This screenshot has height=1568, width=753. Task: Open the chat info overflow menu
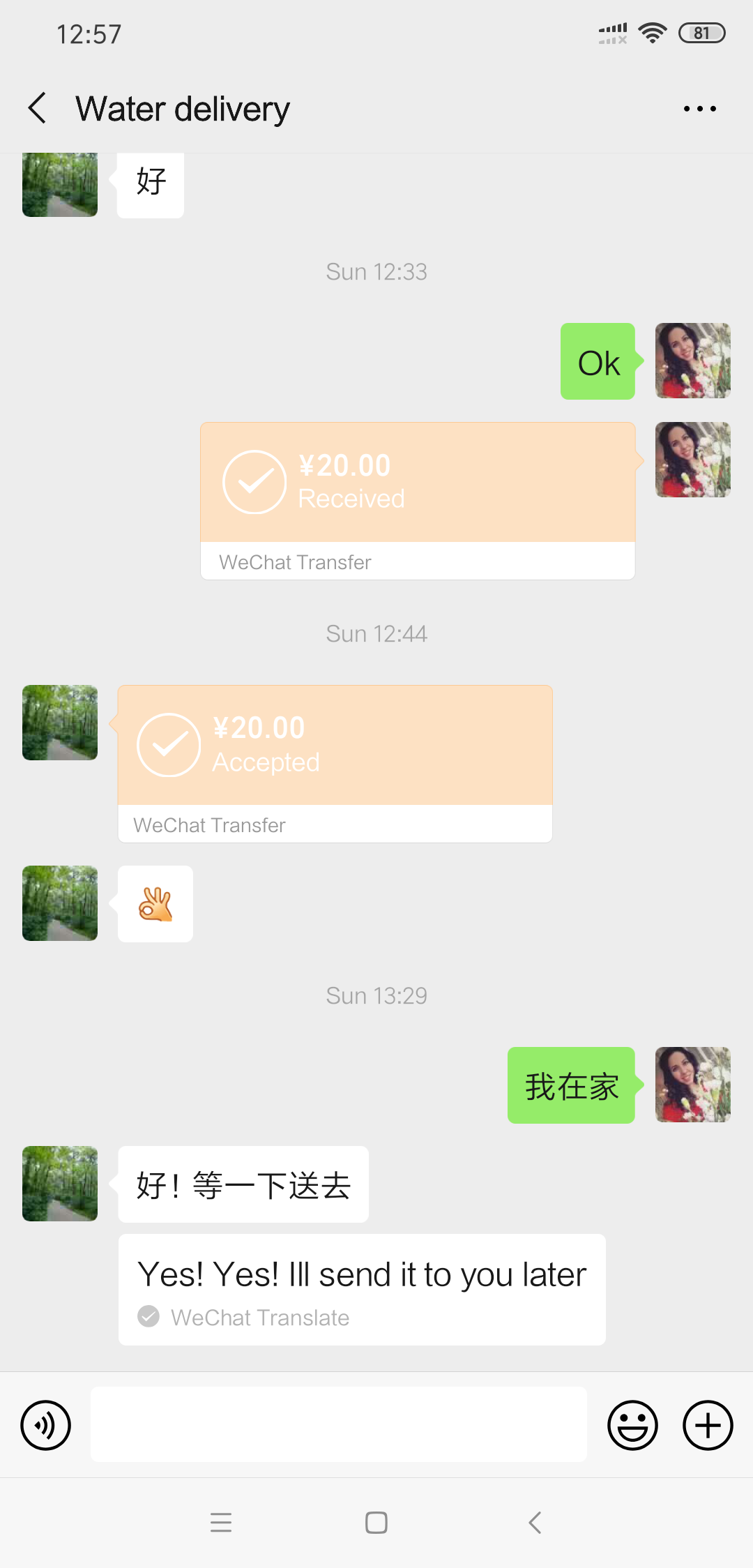coord(699,109)
